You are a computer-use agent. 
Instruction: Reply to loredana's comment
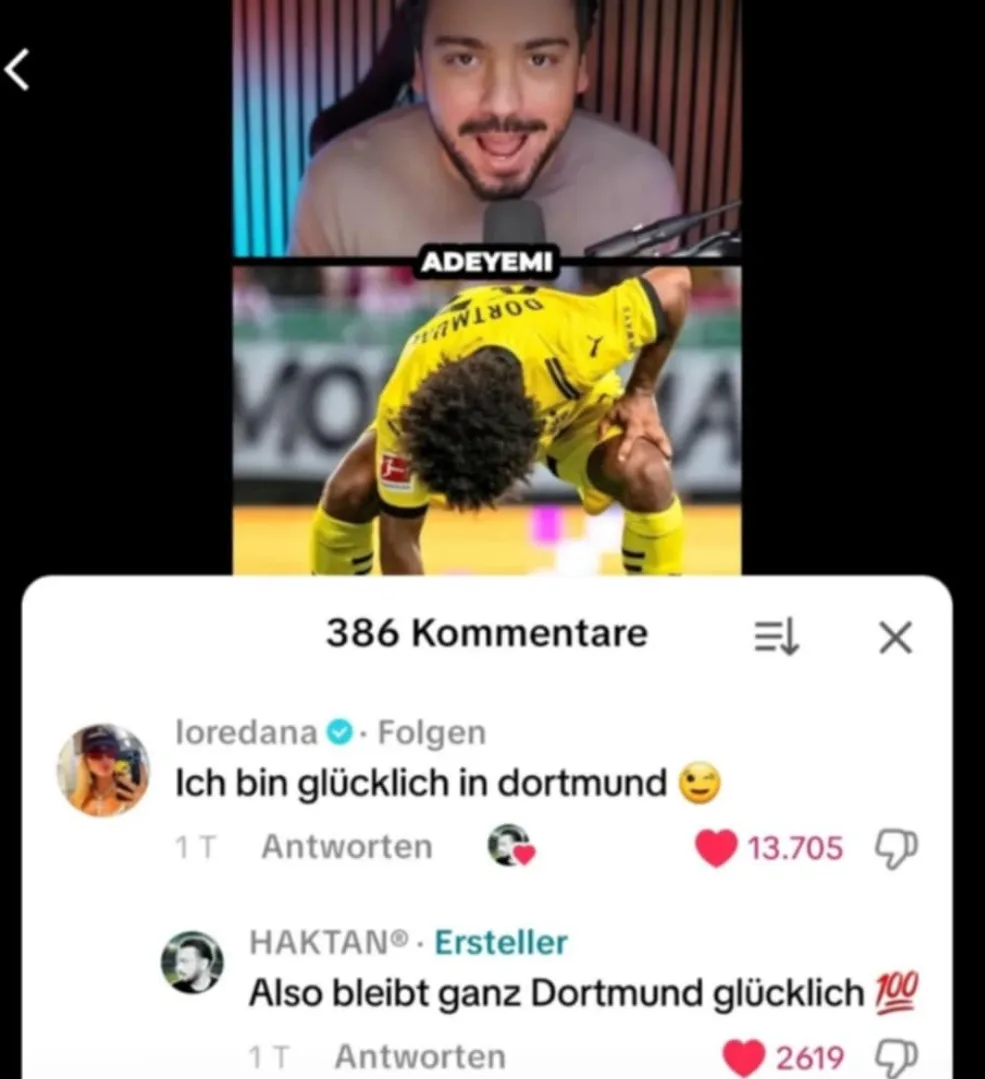pos(347,847)
